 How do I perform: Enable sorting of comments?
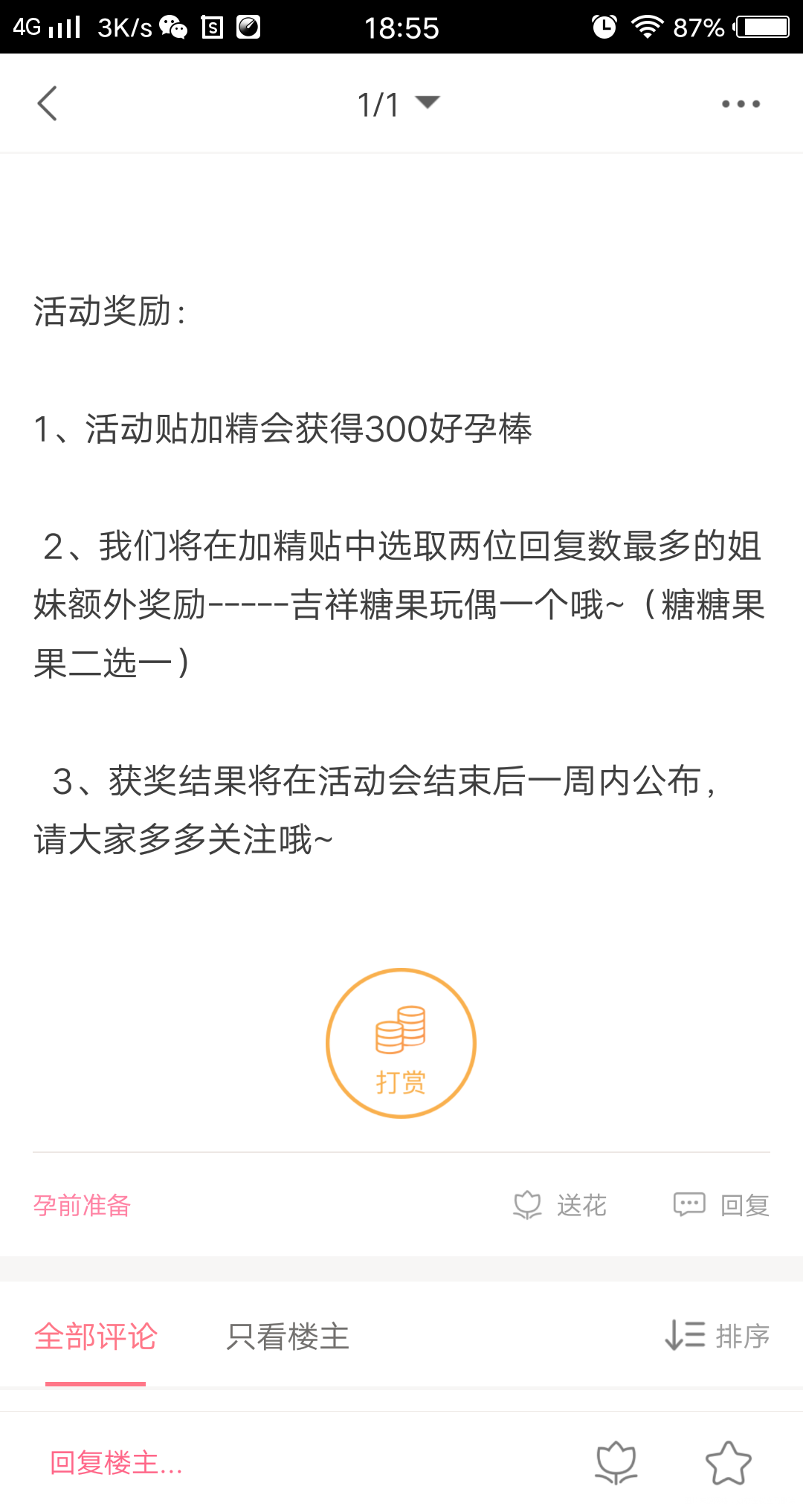click(717, 1336)
